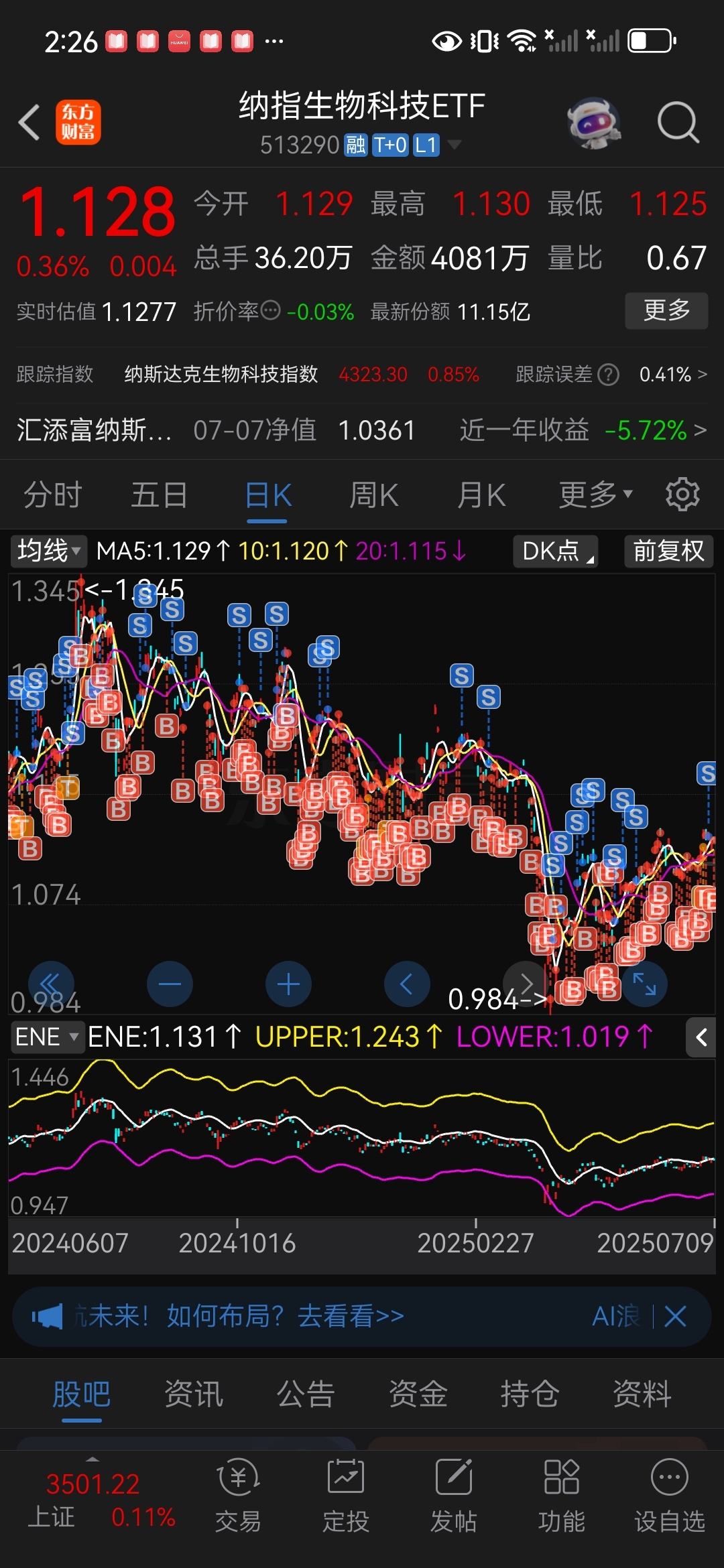The height and width of the screenshot is (1568, 724).
Task: Zoom in on the K-line chart
Action: click(x=288, y=983)
